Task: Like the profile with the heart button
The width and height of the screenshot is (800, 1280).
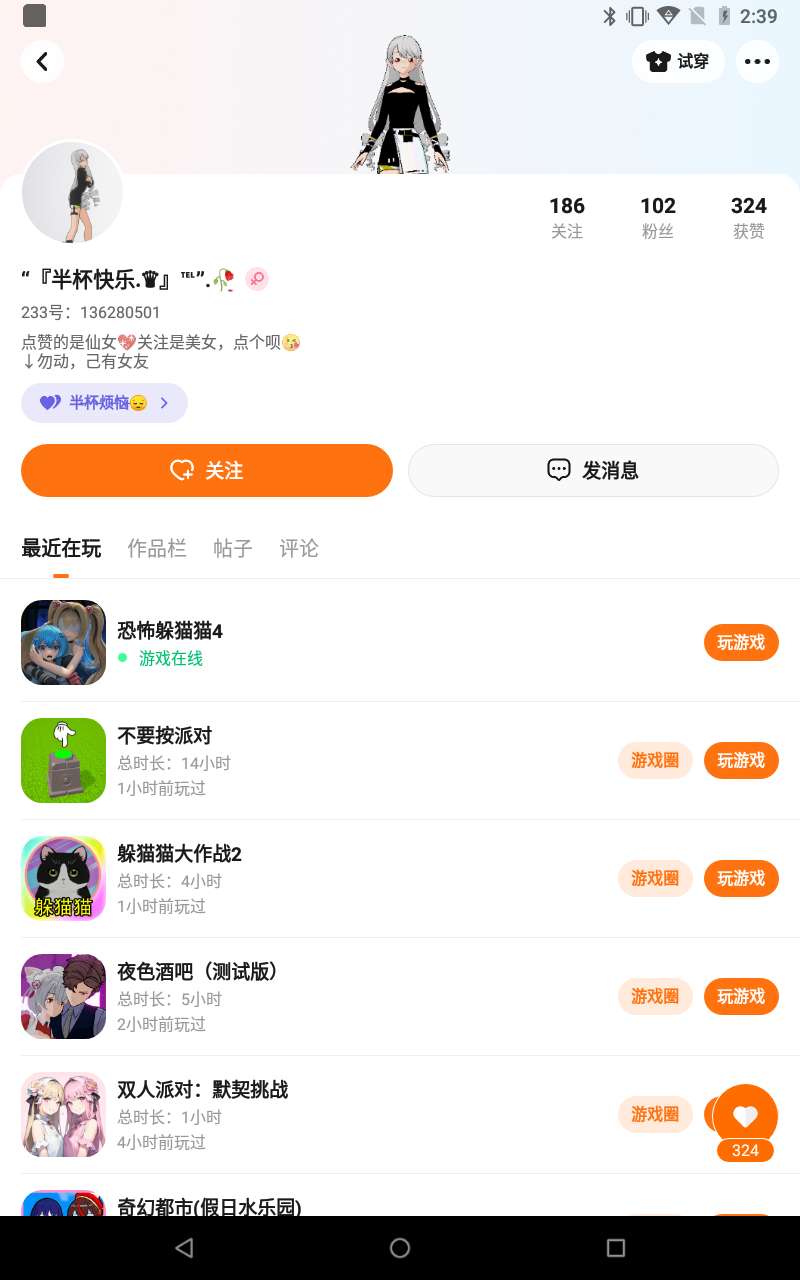Action: [x=745, y=1117]
